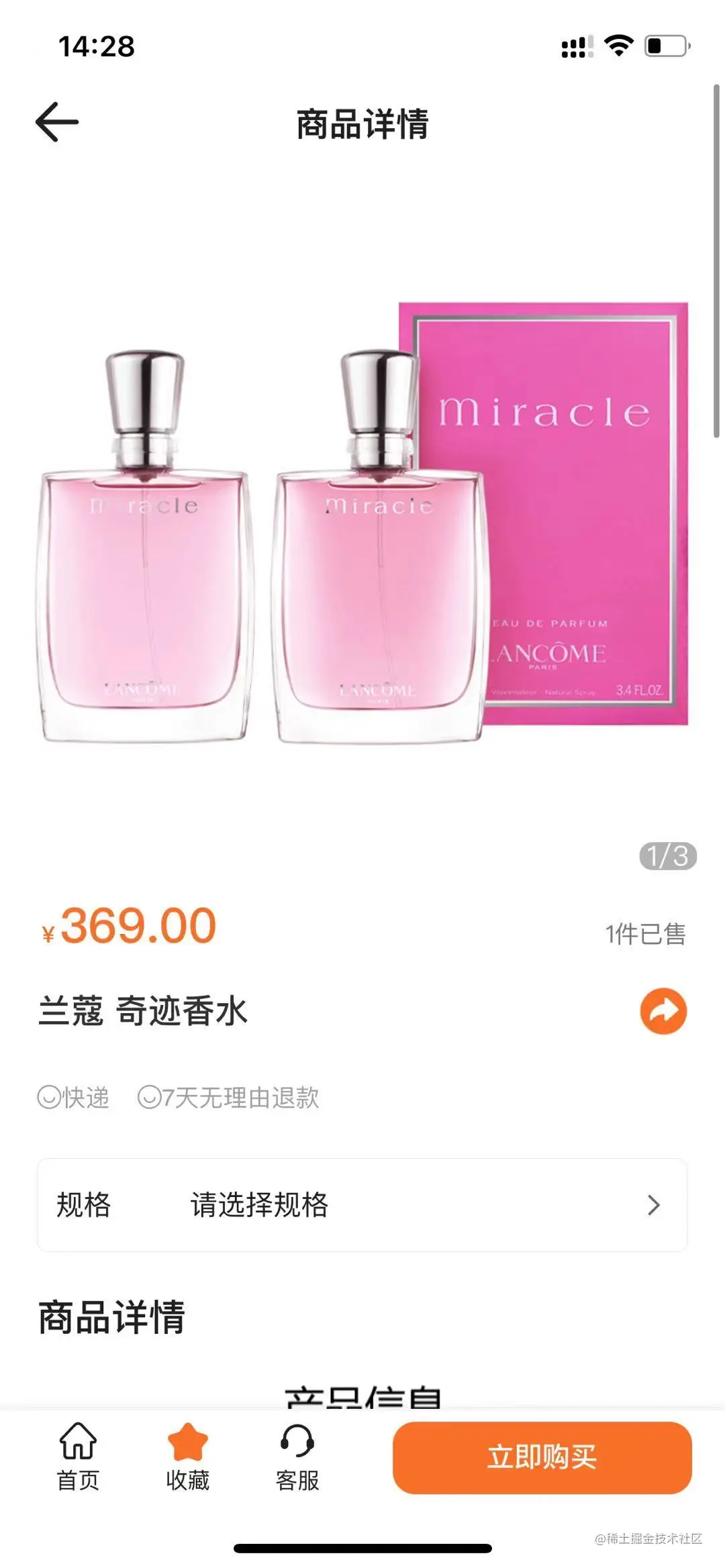This screenshot has height=1568, width=725.
Task: Go back from the product details page
Action: [57, 122]
